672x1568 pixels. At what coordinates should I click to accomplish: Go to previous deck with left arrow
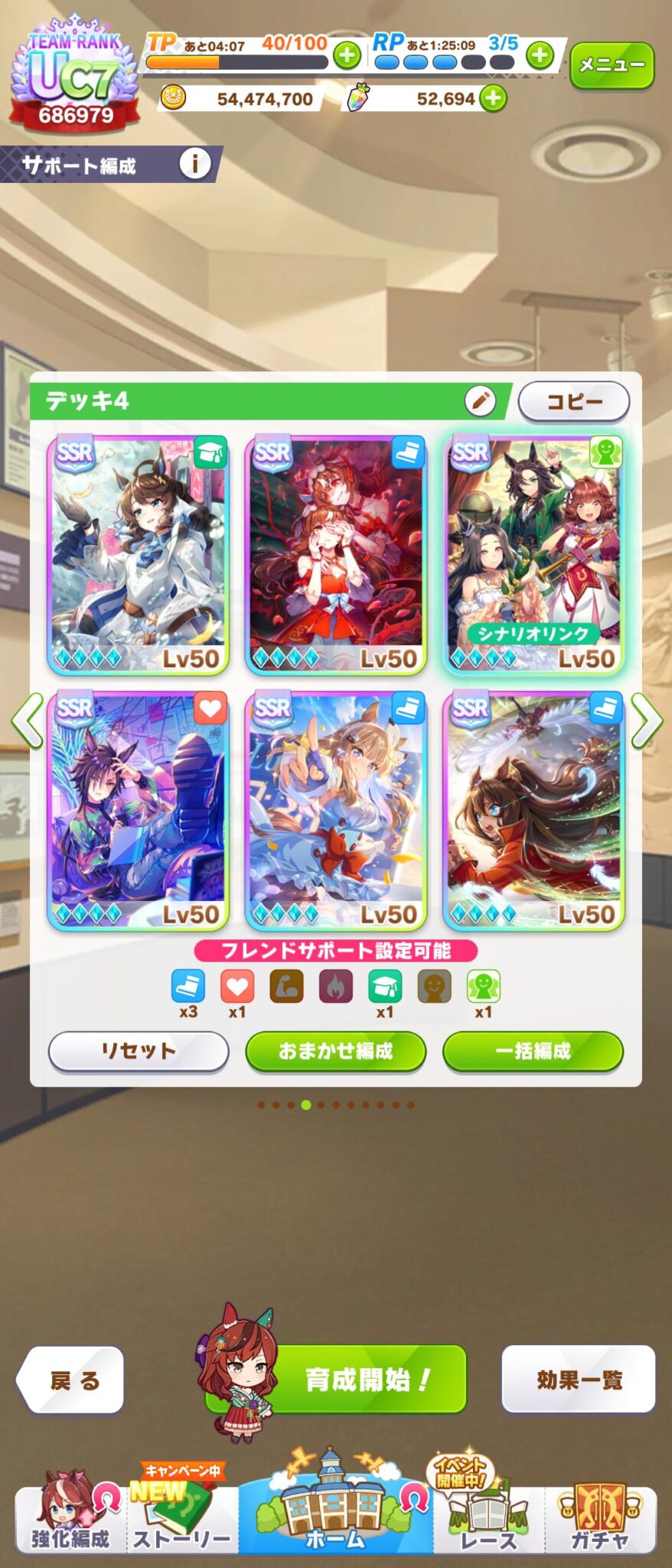click(x=28, y=720)
